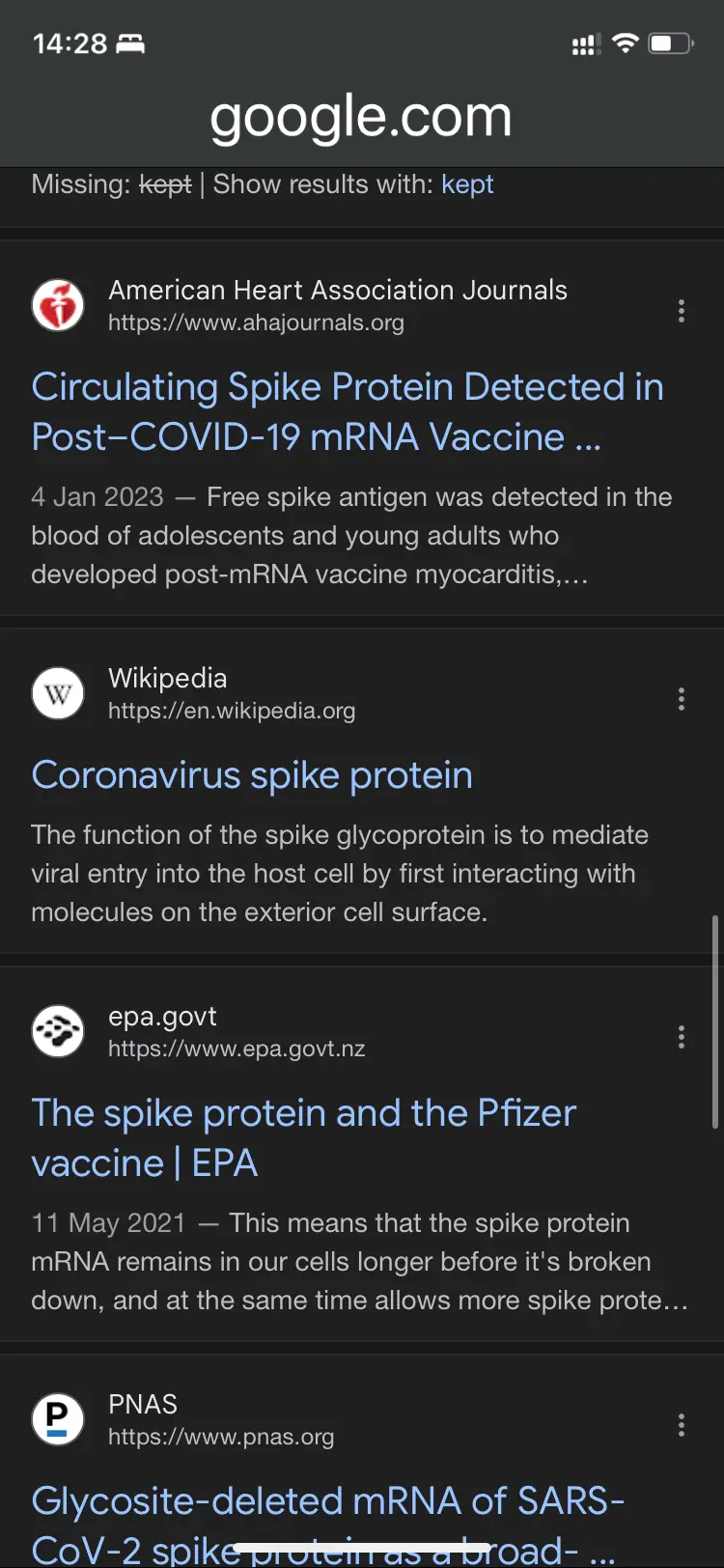Viewport: 724px width, 1568px height.
Task: Tap the google.com address bar
Action: click(x=361, y=117)
